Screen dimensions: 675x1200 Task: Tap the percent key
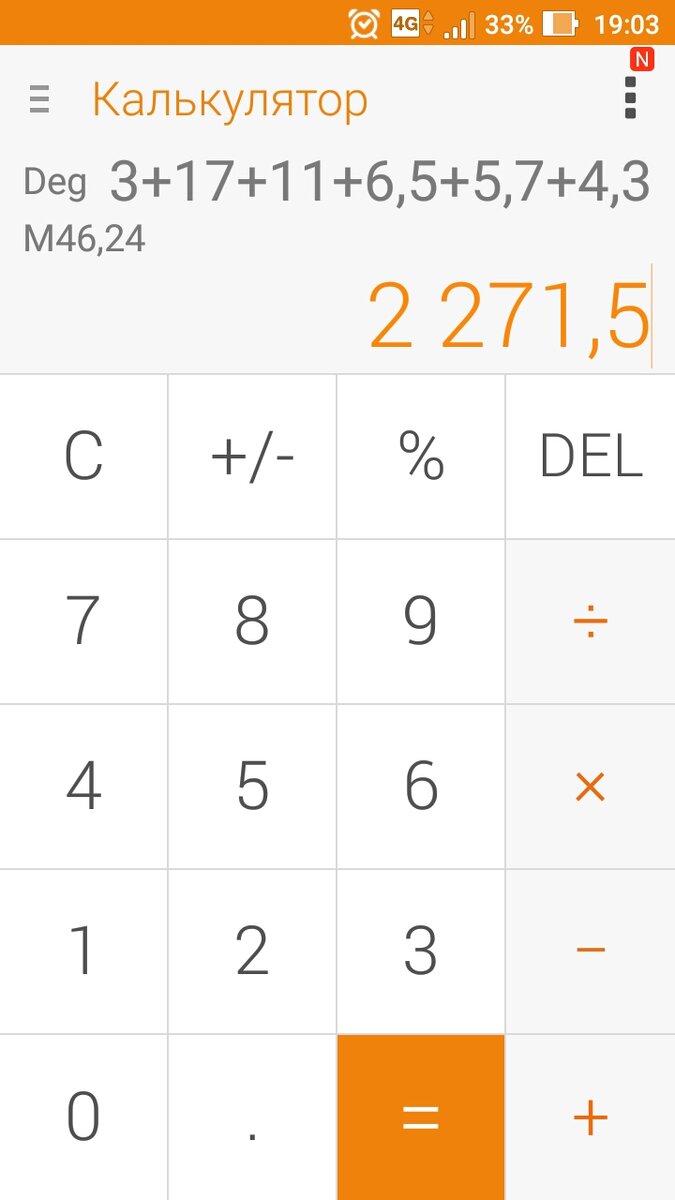[x=421, y=457]
